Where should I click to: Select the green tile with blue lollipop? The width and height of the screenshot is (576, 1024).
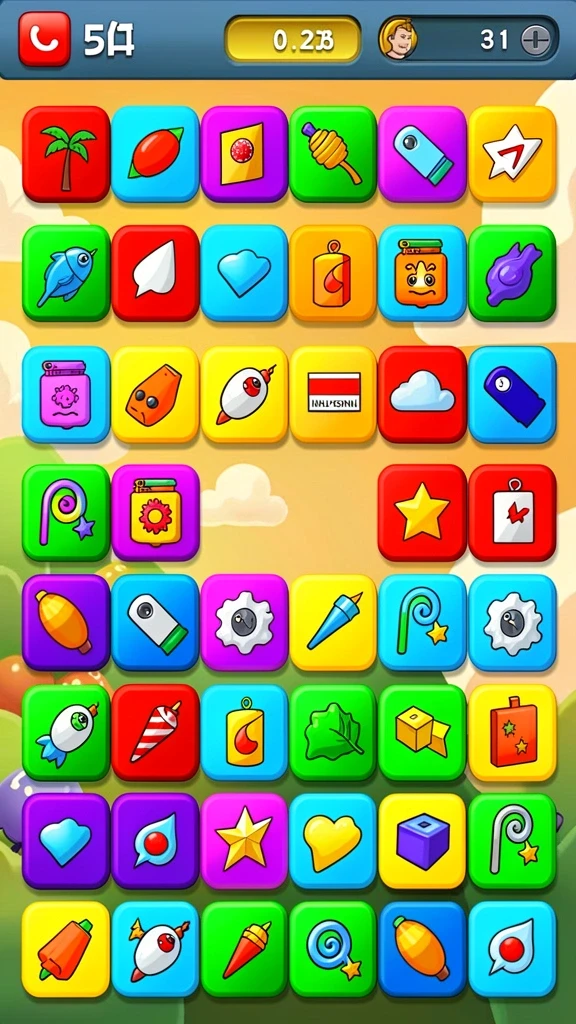click(x=333, y=949)
